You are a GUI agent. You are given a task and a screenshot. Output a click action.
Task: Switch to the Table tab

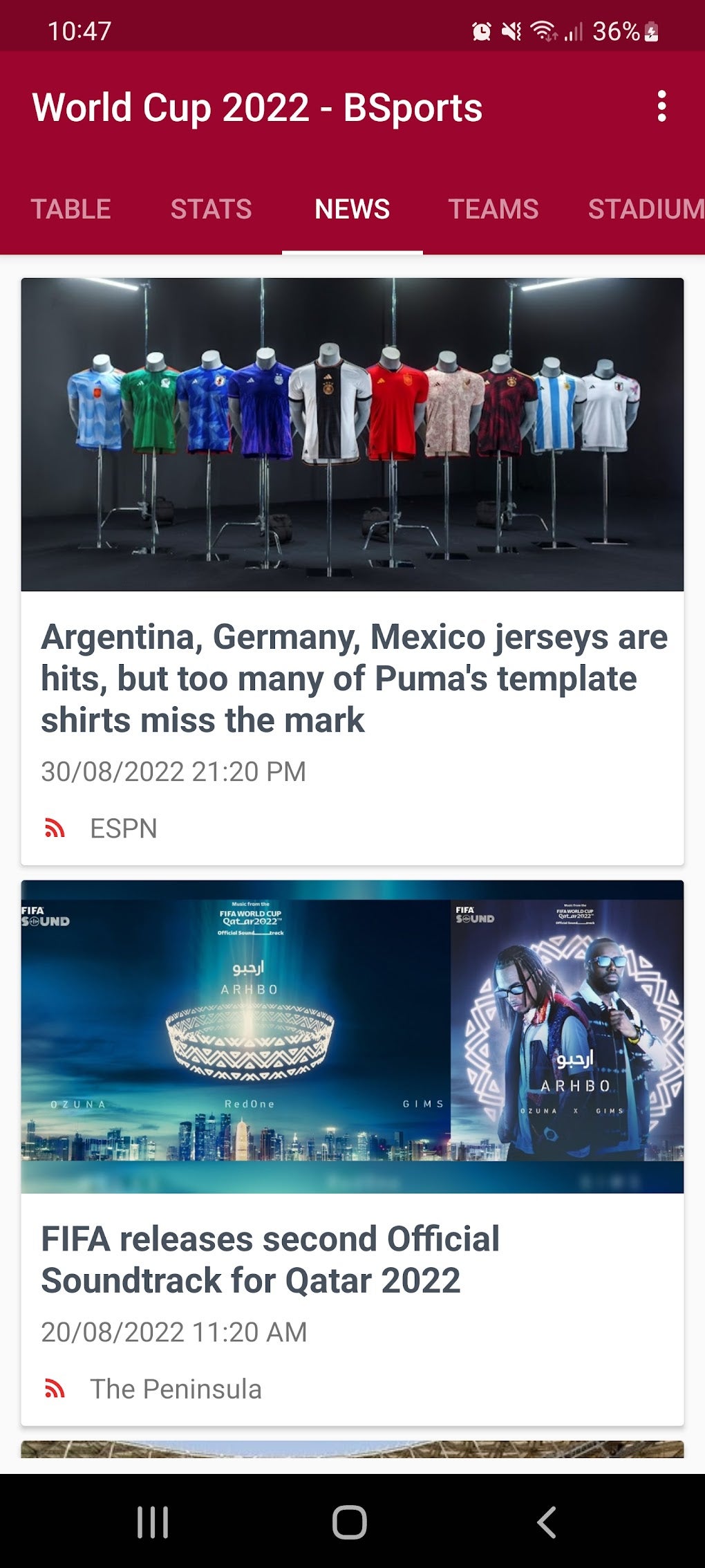pos(71,209)
